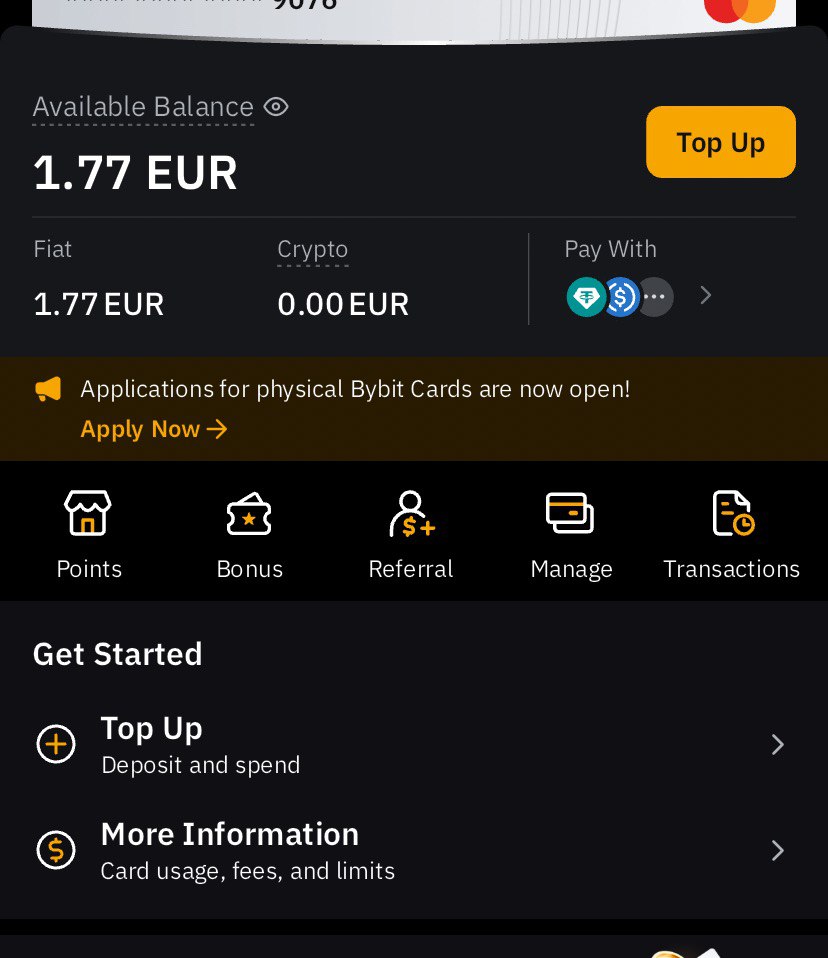828x958 pixels.
Task: Open More Information on fees and limits
Action: click(413, 851)
